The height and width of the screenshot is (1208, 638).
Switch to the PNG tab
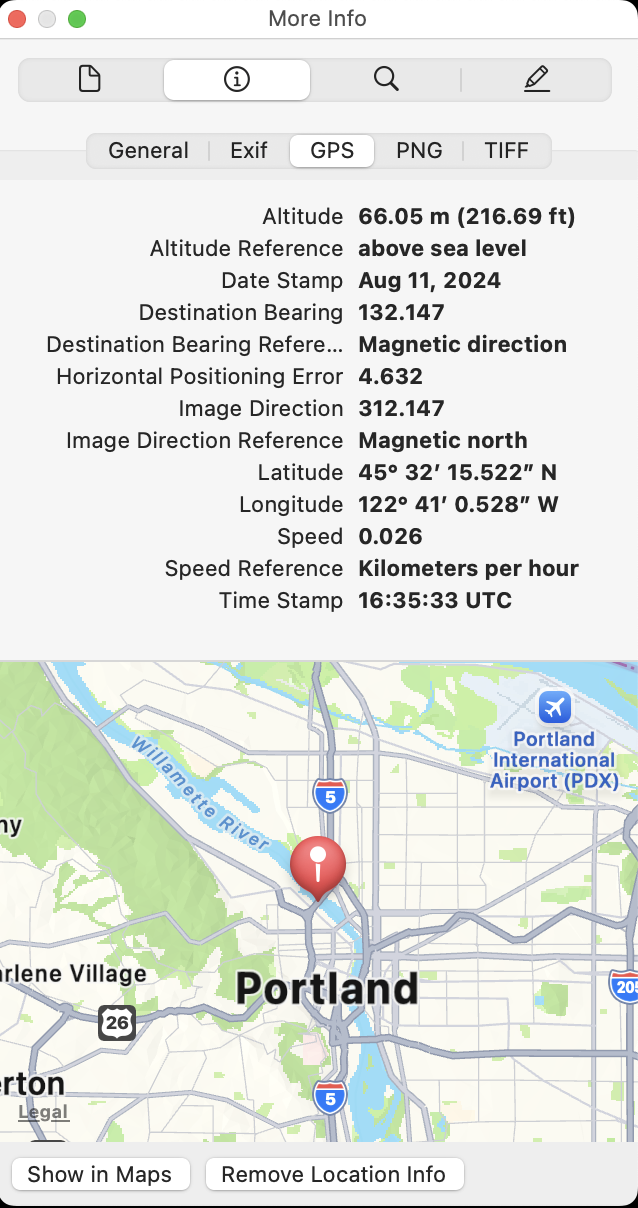(x=419, y=151)
